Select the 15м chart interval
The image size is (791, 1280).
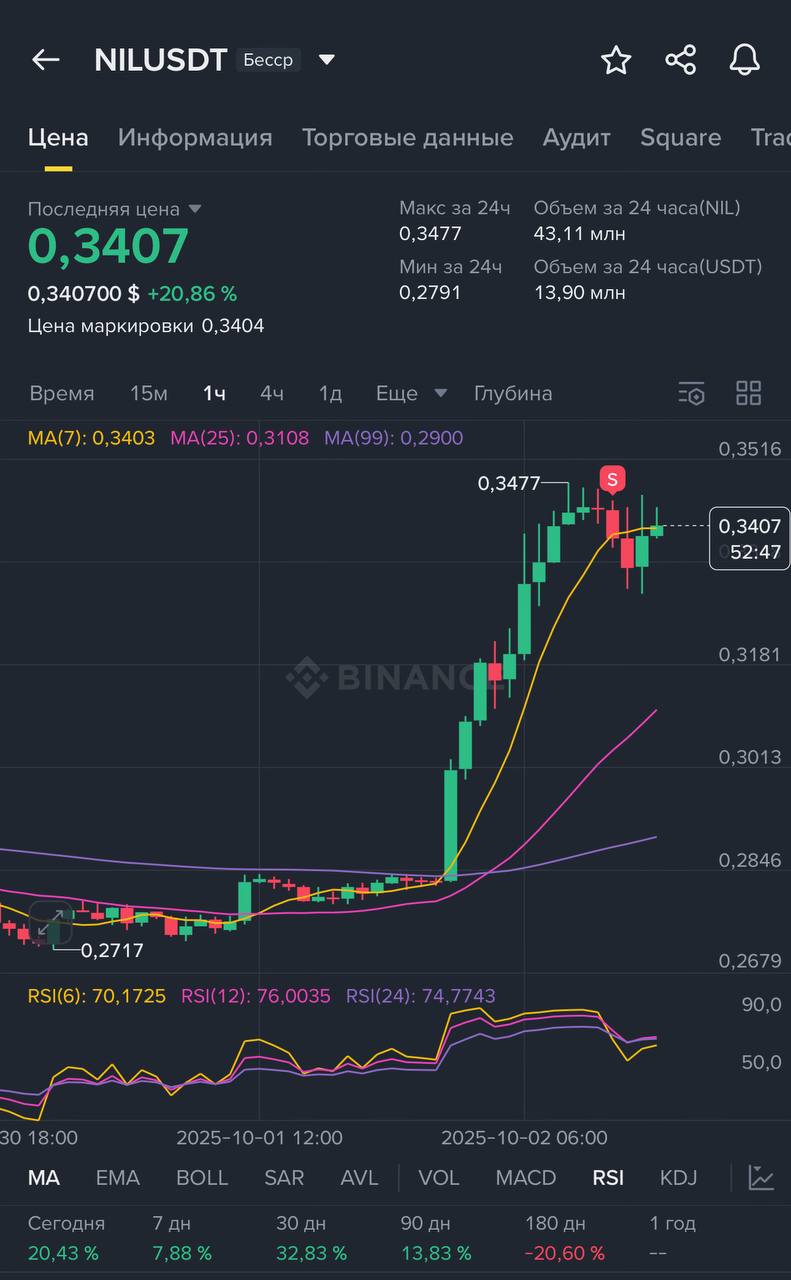[x=149, y=393]
